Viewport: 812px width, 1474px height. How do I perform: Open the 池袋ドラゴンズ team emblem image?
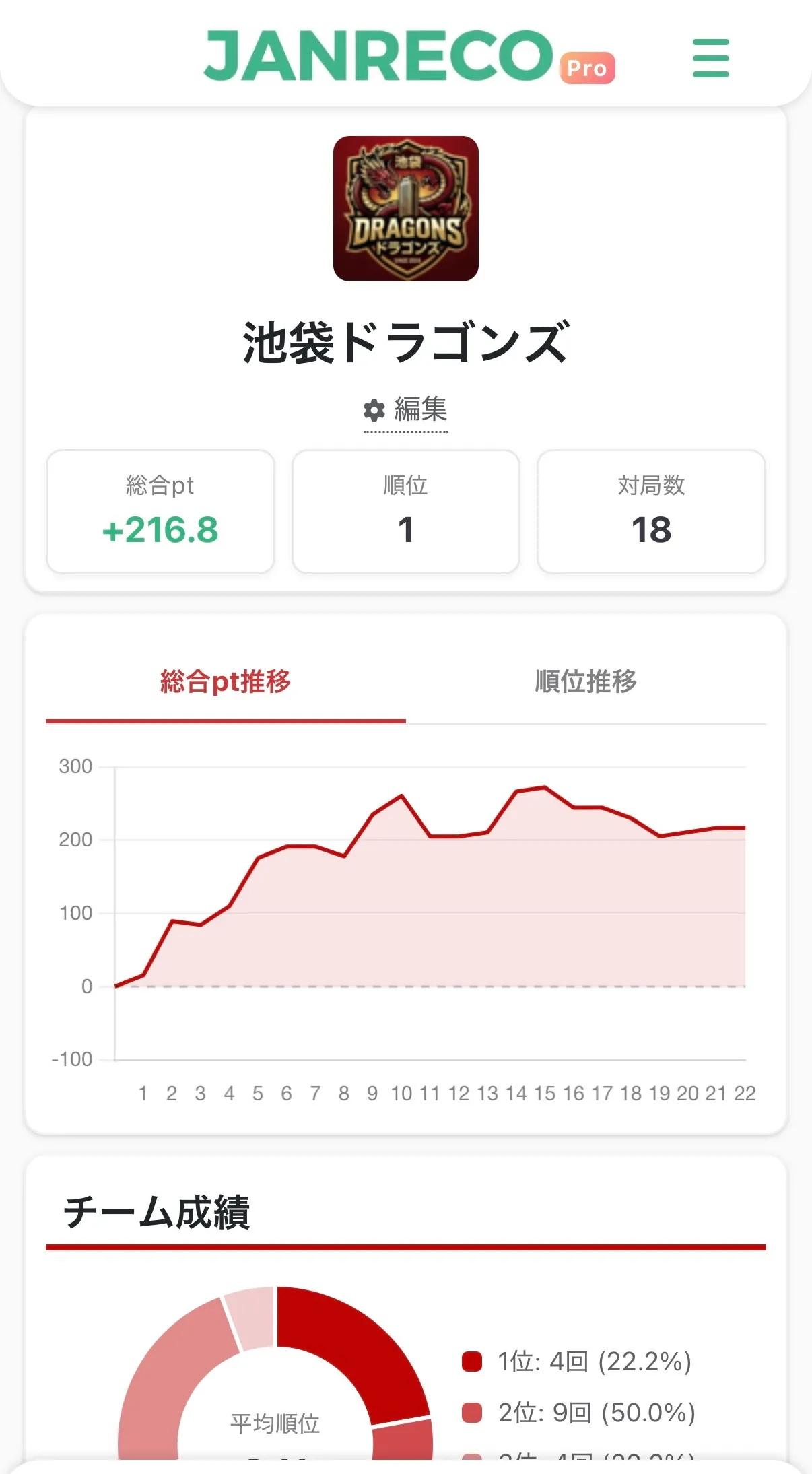[x=406, y=209]
